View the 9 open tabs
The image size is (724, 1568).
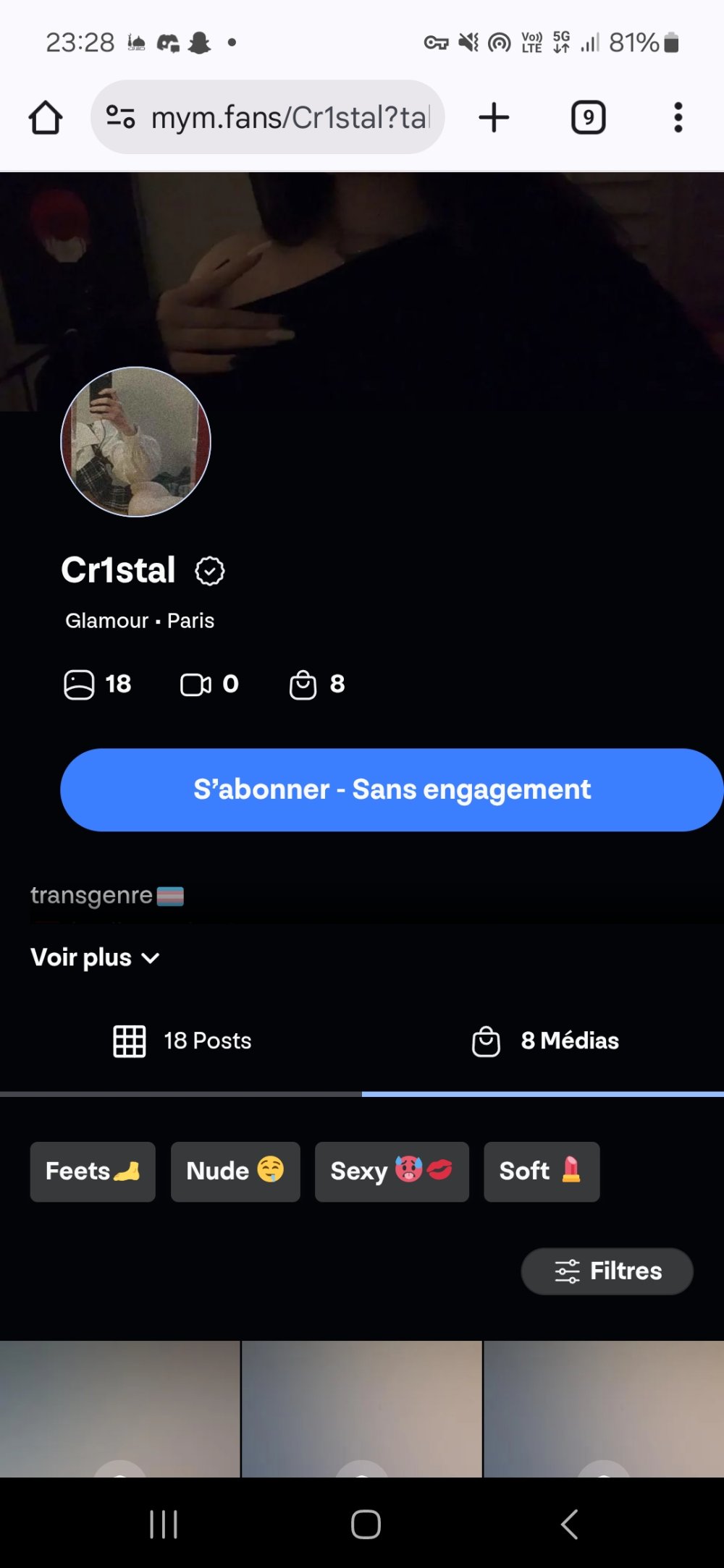click(588, 117)
